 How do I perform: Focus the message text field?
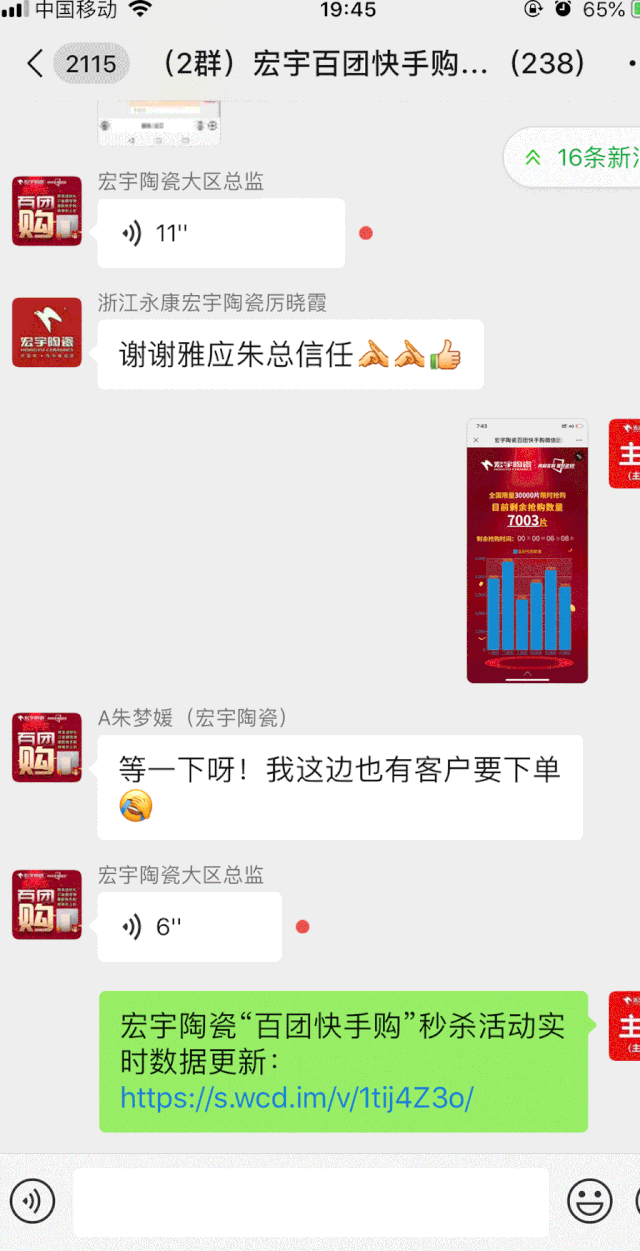tap(310, 1199)
